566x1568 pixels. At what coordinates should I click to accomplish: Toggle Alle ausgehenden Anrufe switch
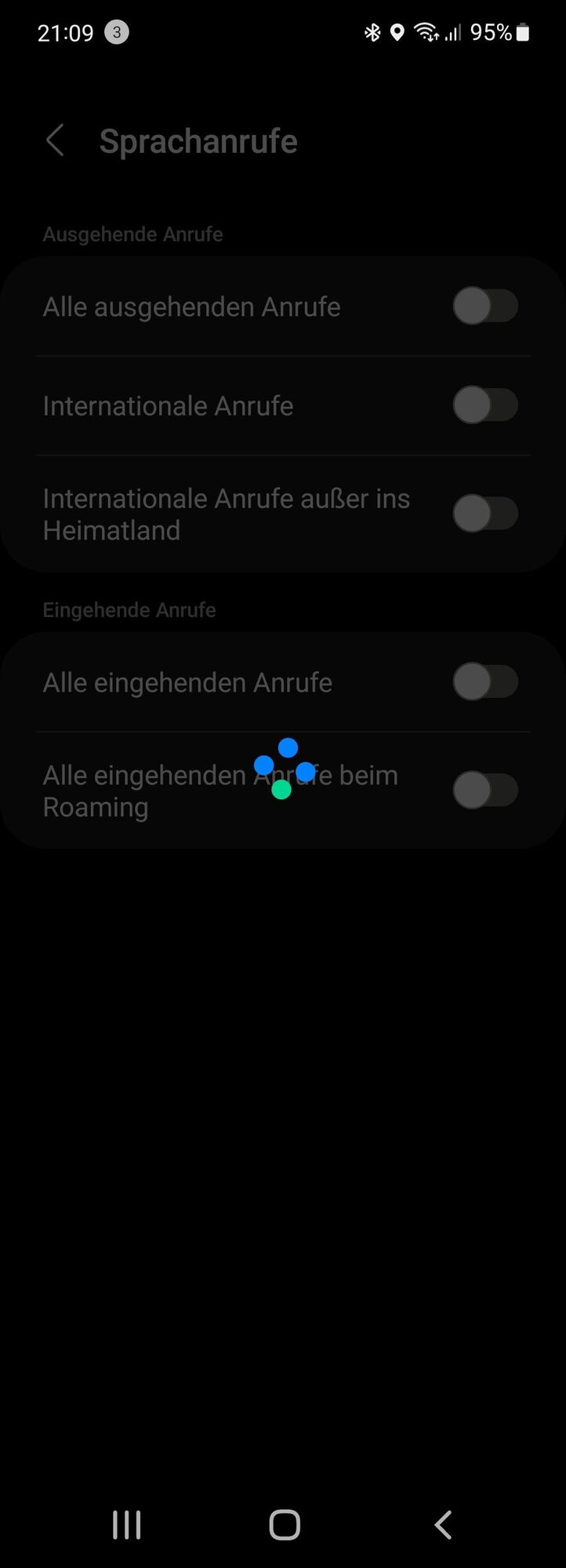485,306
